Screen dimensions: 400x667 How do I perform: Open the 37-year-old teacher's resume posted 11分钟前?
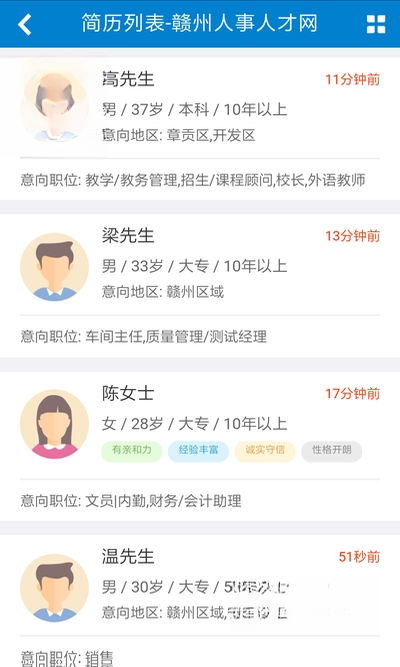pyautogui.click(x=200, y=128)
